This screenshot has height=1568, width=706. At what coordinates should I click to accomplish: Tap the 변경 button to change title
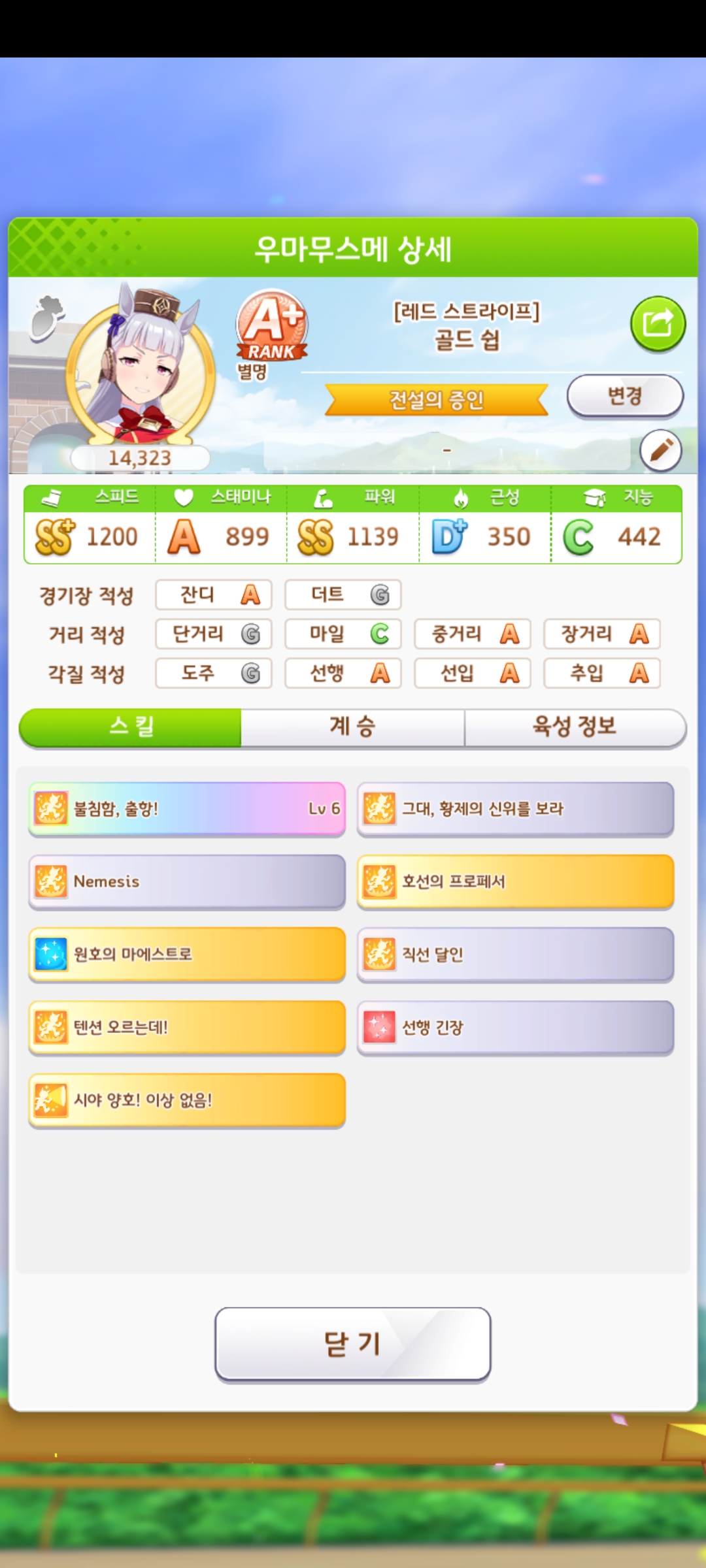point(624,396)
